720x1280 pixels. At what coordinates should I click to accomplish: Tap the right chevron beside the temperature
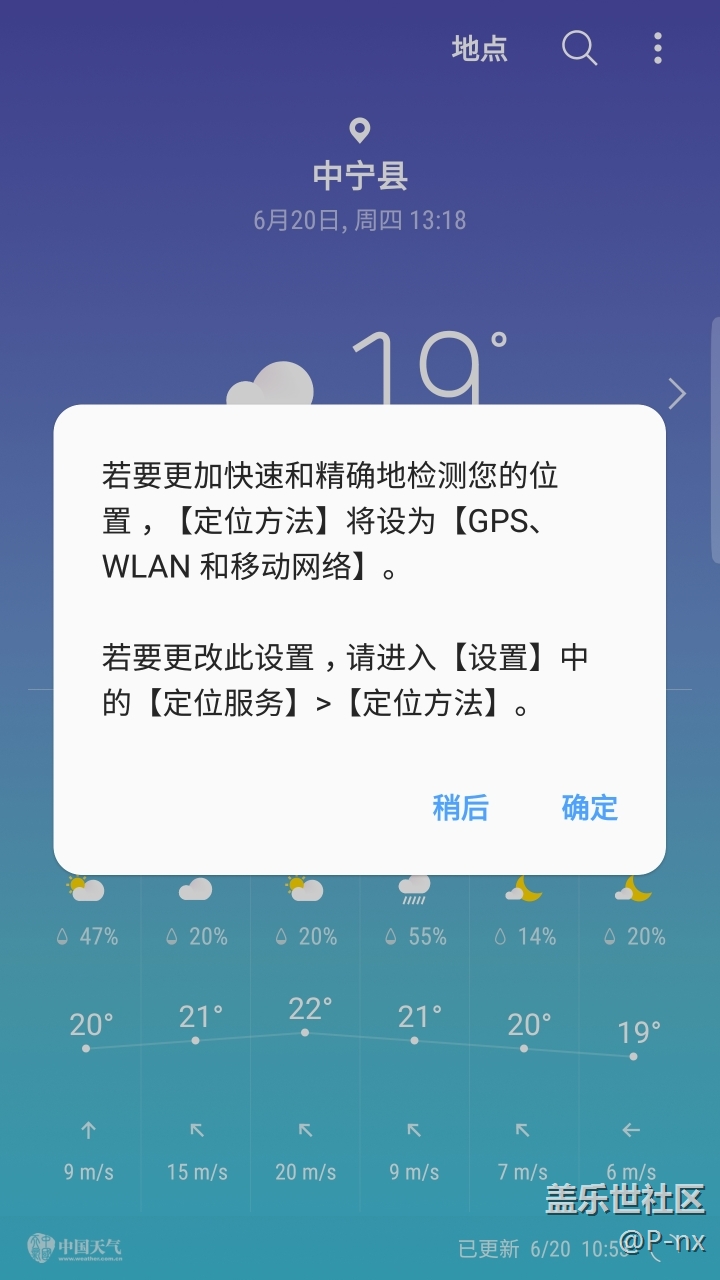point(677,393)
